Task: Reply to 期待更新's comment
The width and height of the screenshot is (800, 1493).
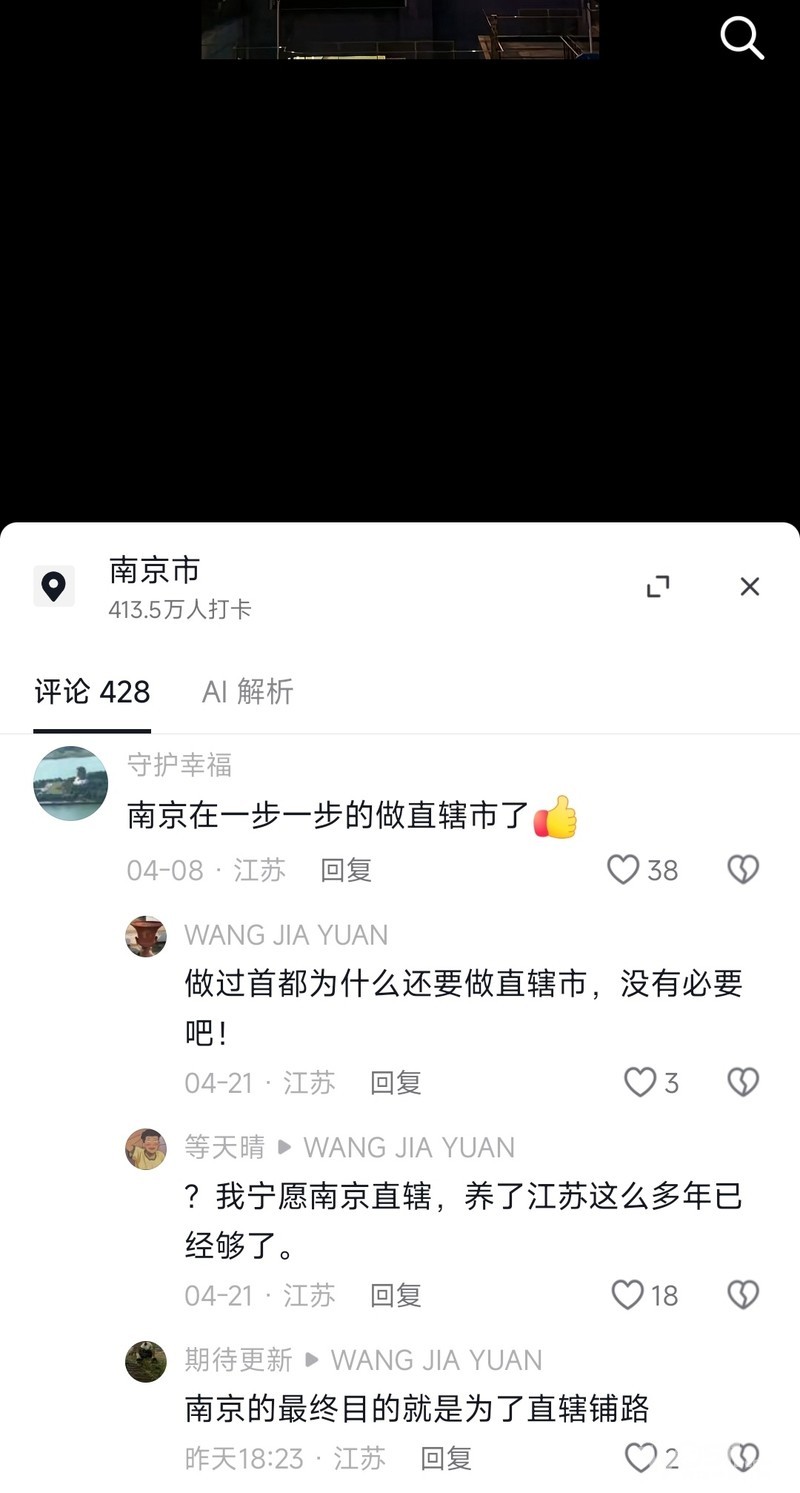Action: coord(446,1459)
